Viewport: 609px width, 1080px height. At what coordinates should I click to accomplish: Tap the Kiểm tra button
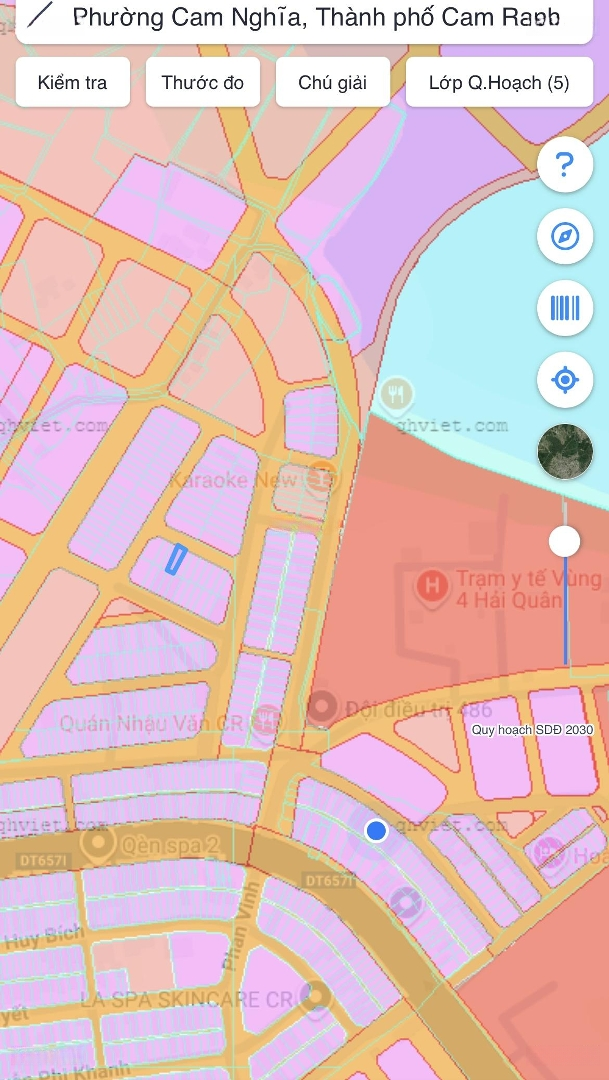[72, 83]
